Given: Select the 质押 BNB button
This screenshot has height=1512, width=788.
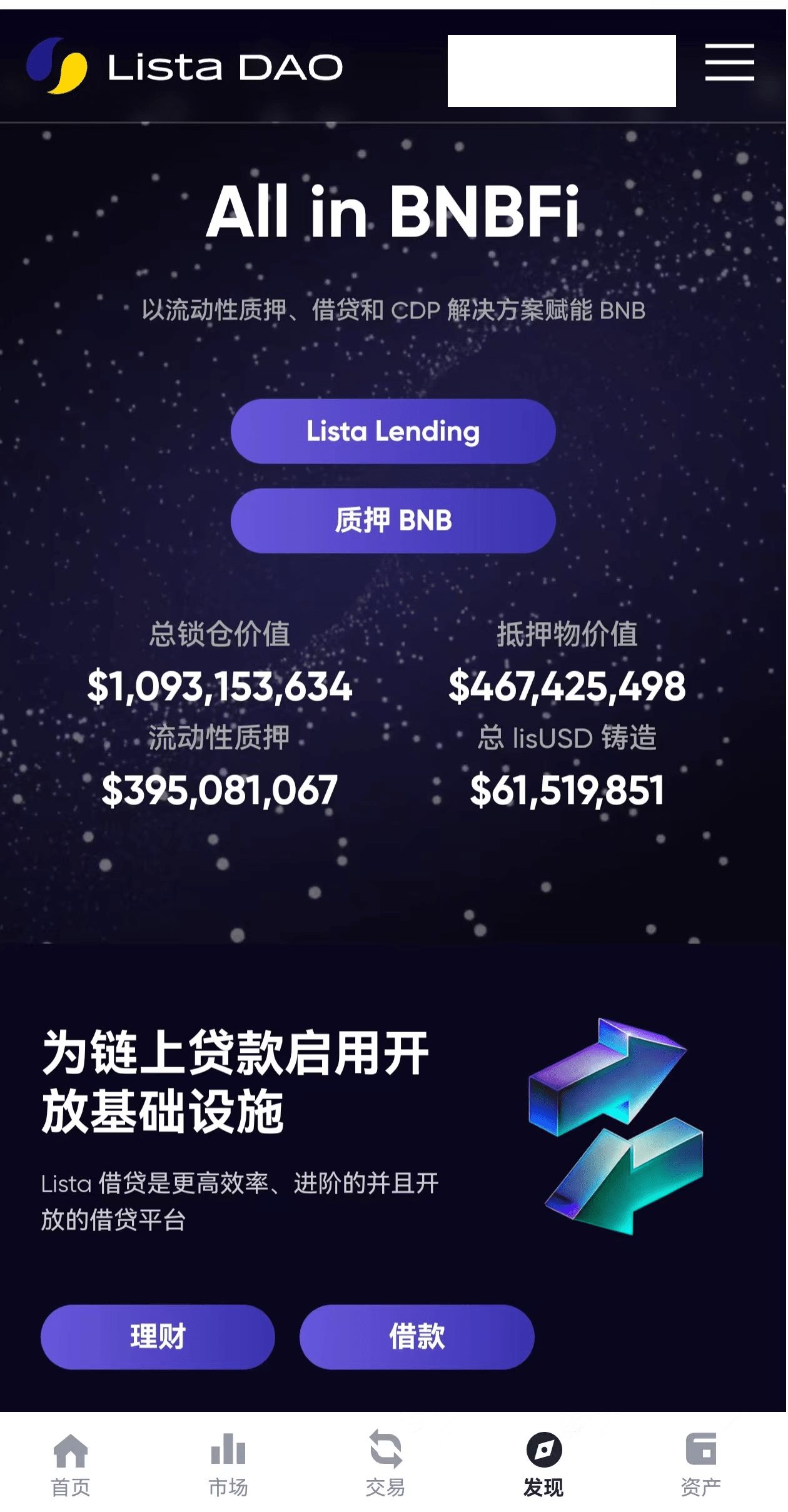Looking at the screenshot, I should coord(393,520).
